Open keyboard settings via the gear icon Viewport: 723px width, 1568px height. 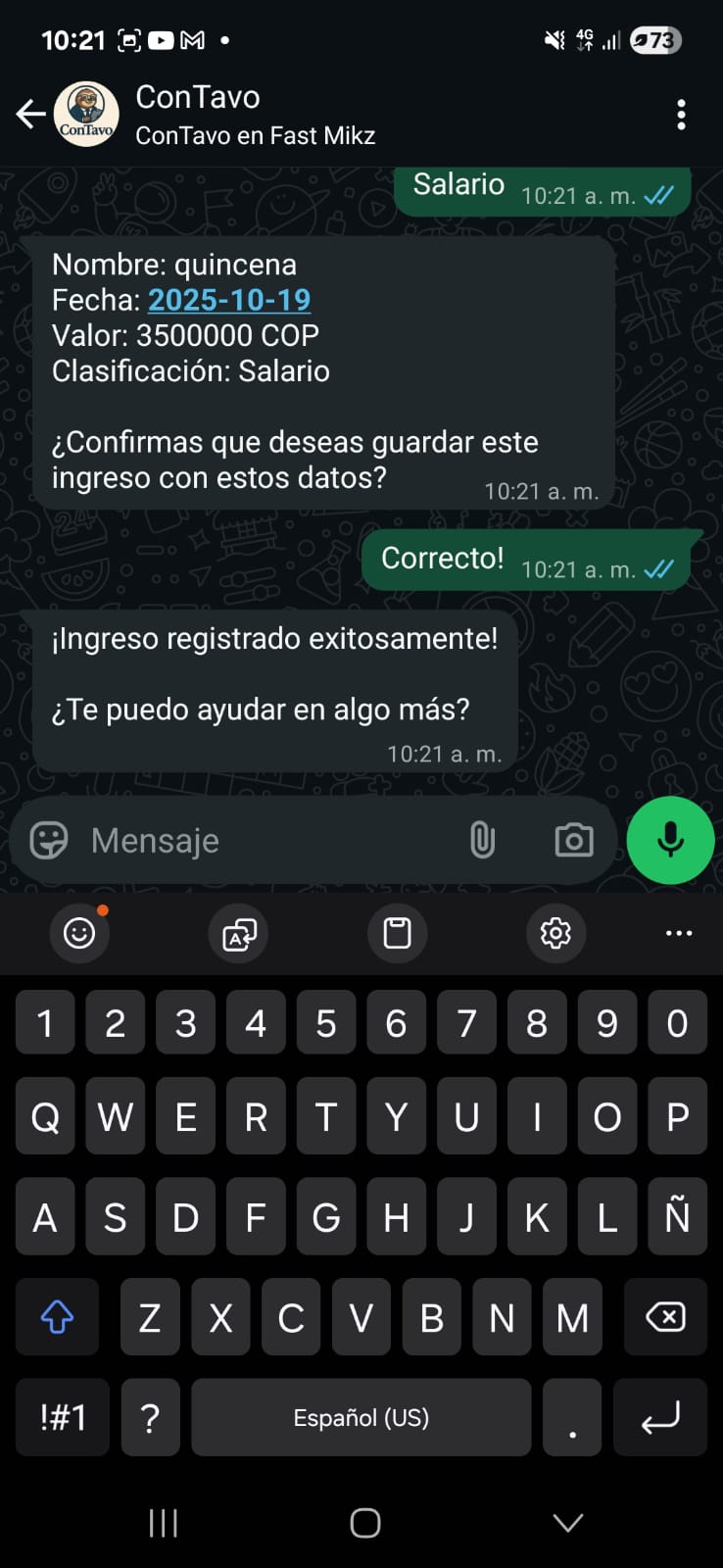[x=555, y=934]
